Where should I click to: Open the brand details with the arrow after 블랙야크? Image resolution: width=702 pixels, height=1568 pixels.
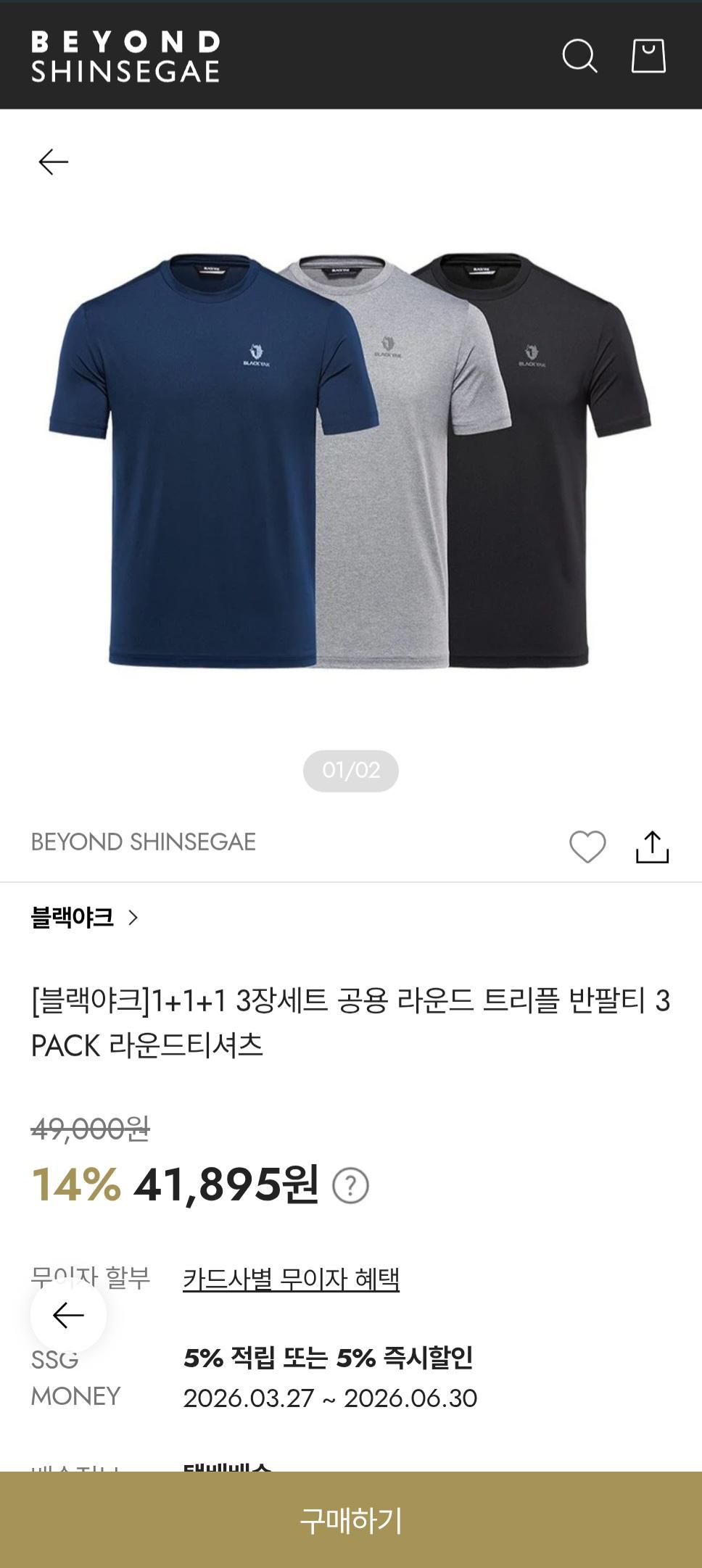[132, 917]
